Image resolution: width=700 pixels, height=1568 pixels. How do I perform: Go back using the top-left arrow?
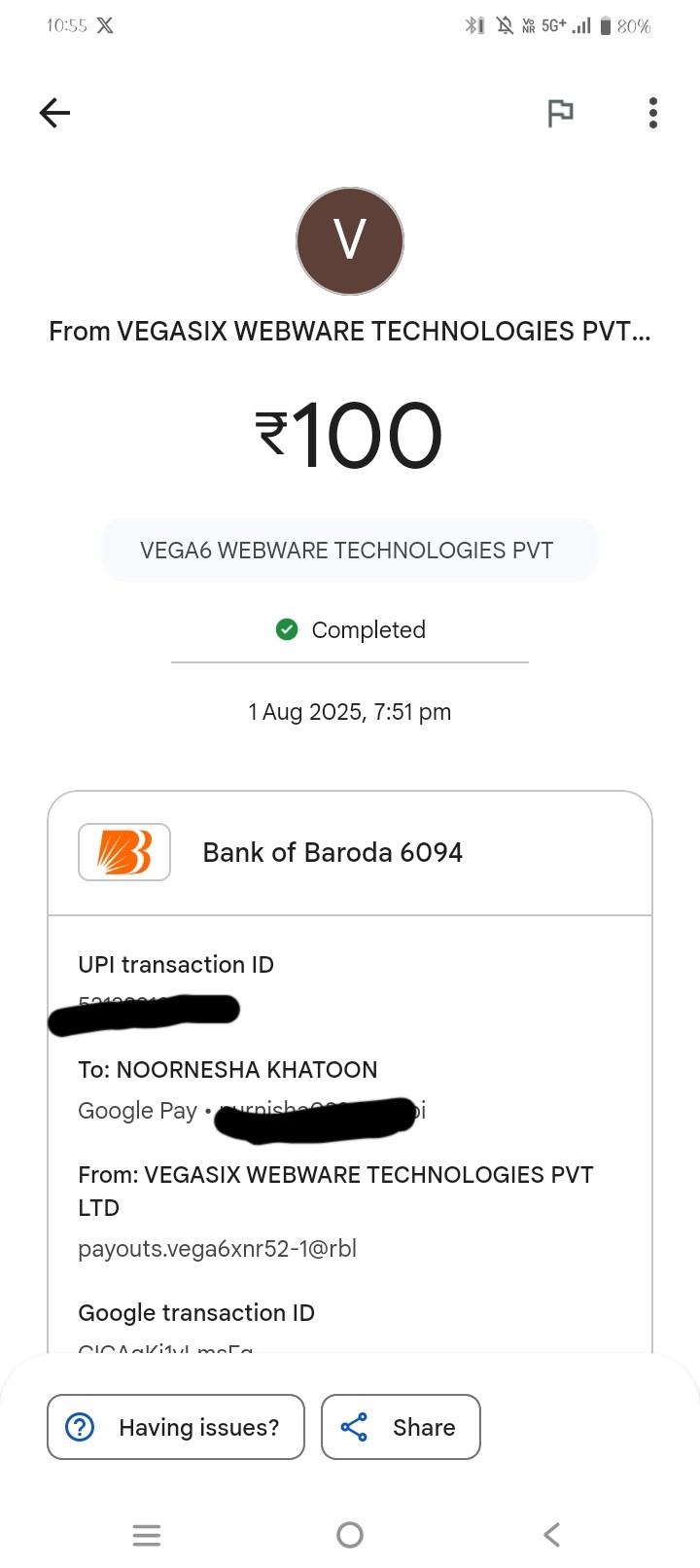(x=54, y=113)
